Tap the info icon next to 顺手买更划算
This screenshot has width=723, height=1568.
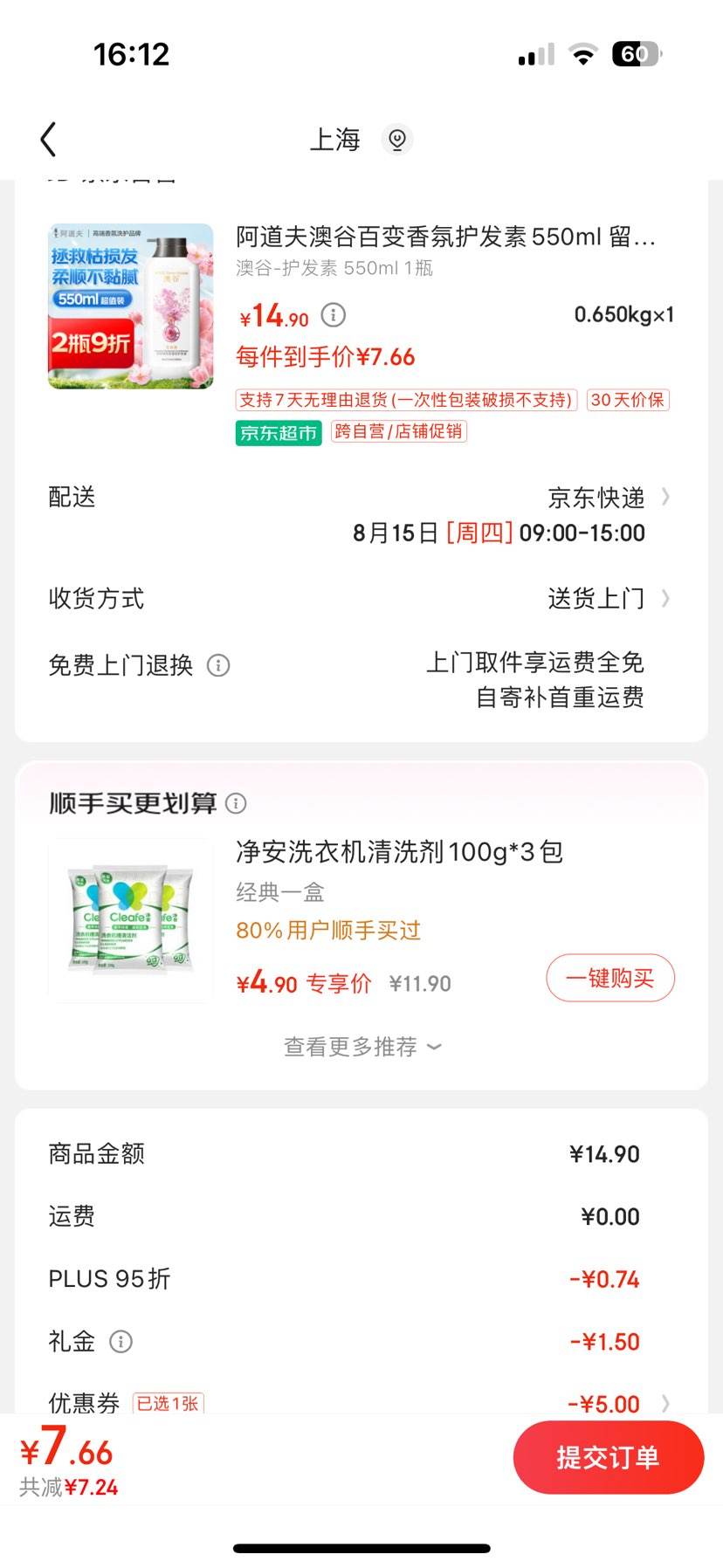click(x=234, y=802)
